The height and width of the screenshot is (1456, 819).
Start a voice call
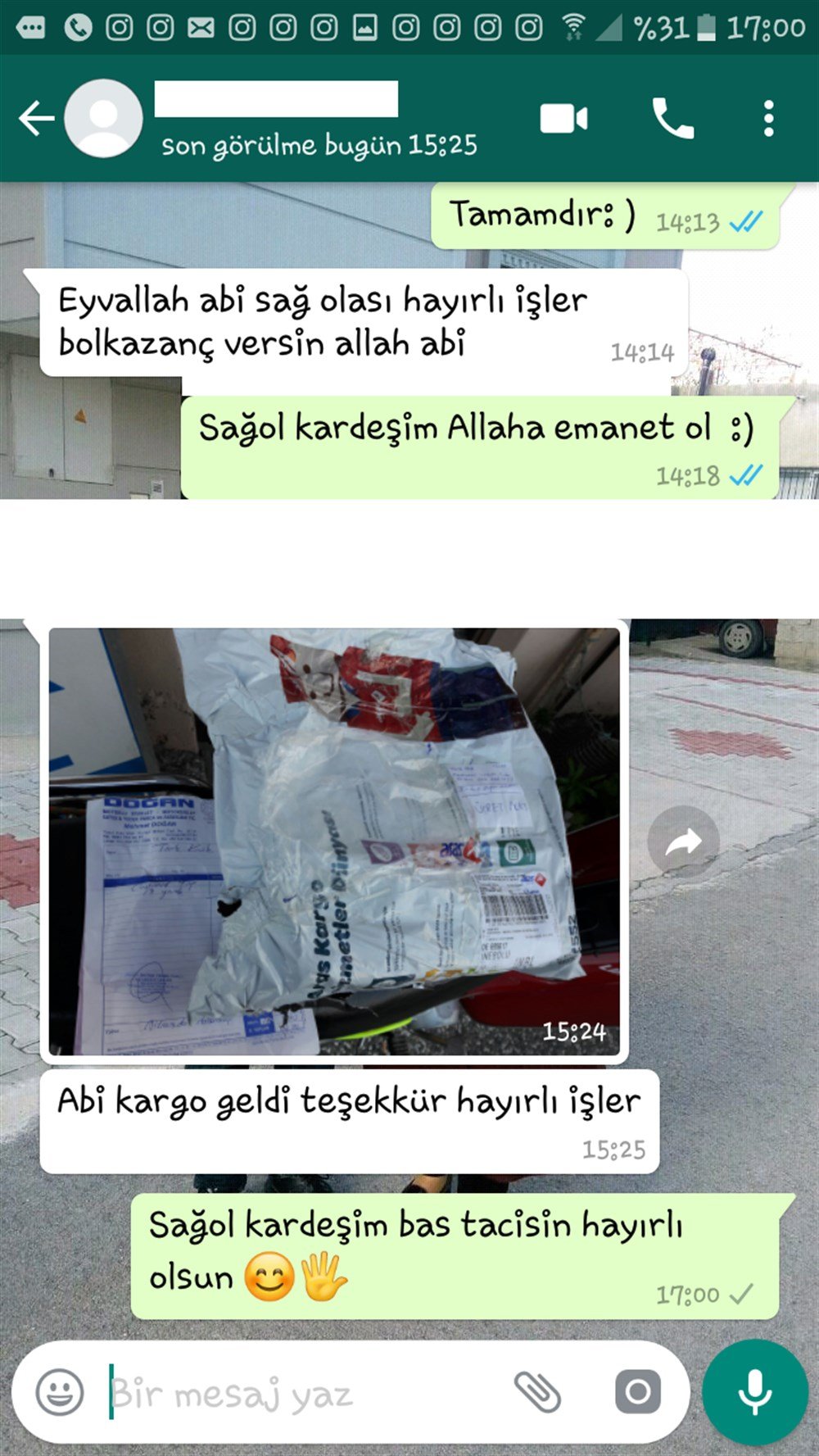(x=673, y=119)
